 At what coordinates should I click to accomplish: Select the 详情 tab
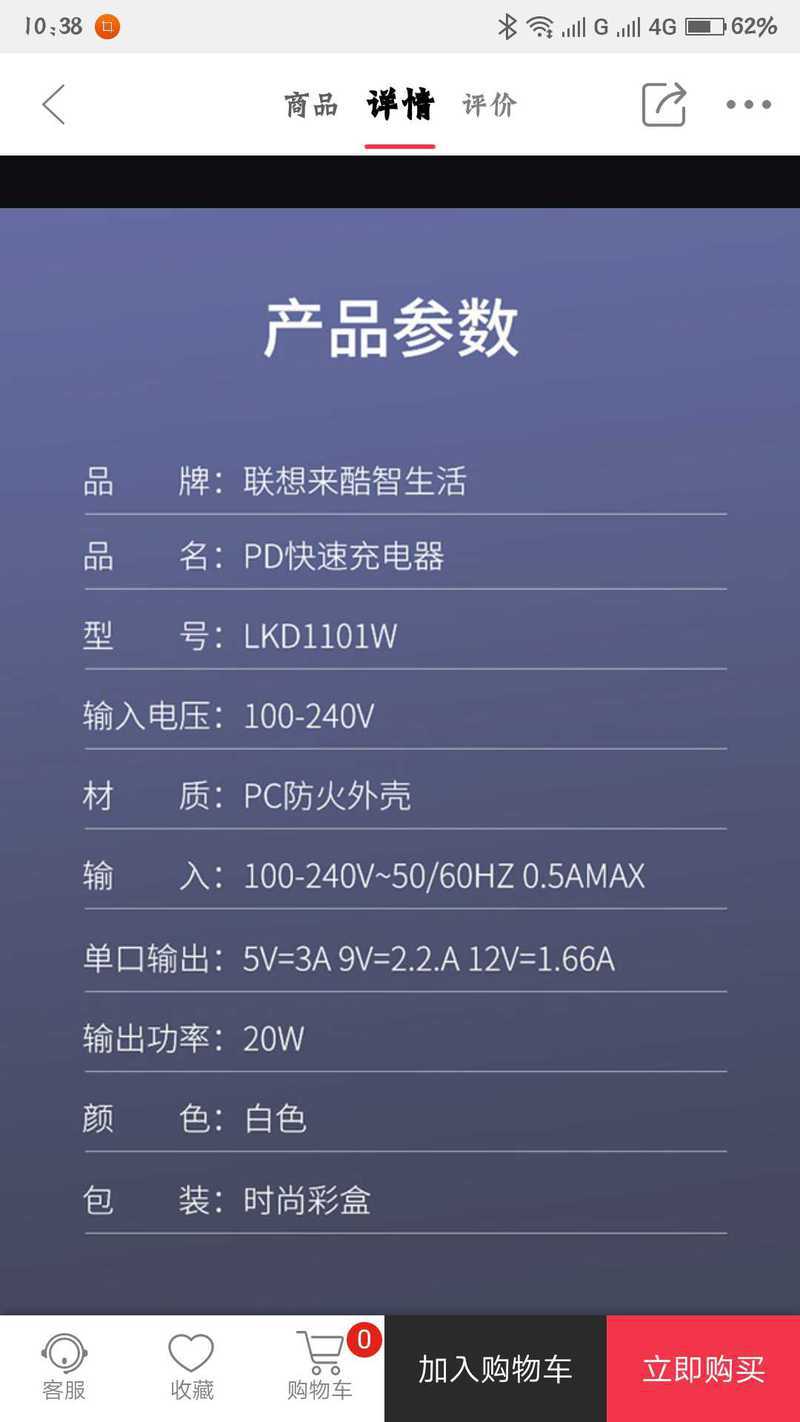pyautogui.click(x=400, y=105)
